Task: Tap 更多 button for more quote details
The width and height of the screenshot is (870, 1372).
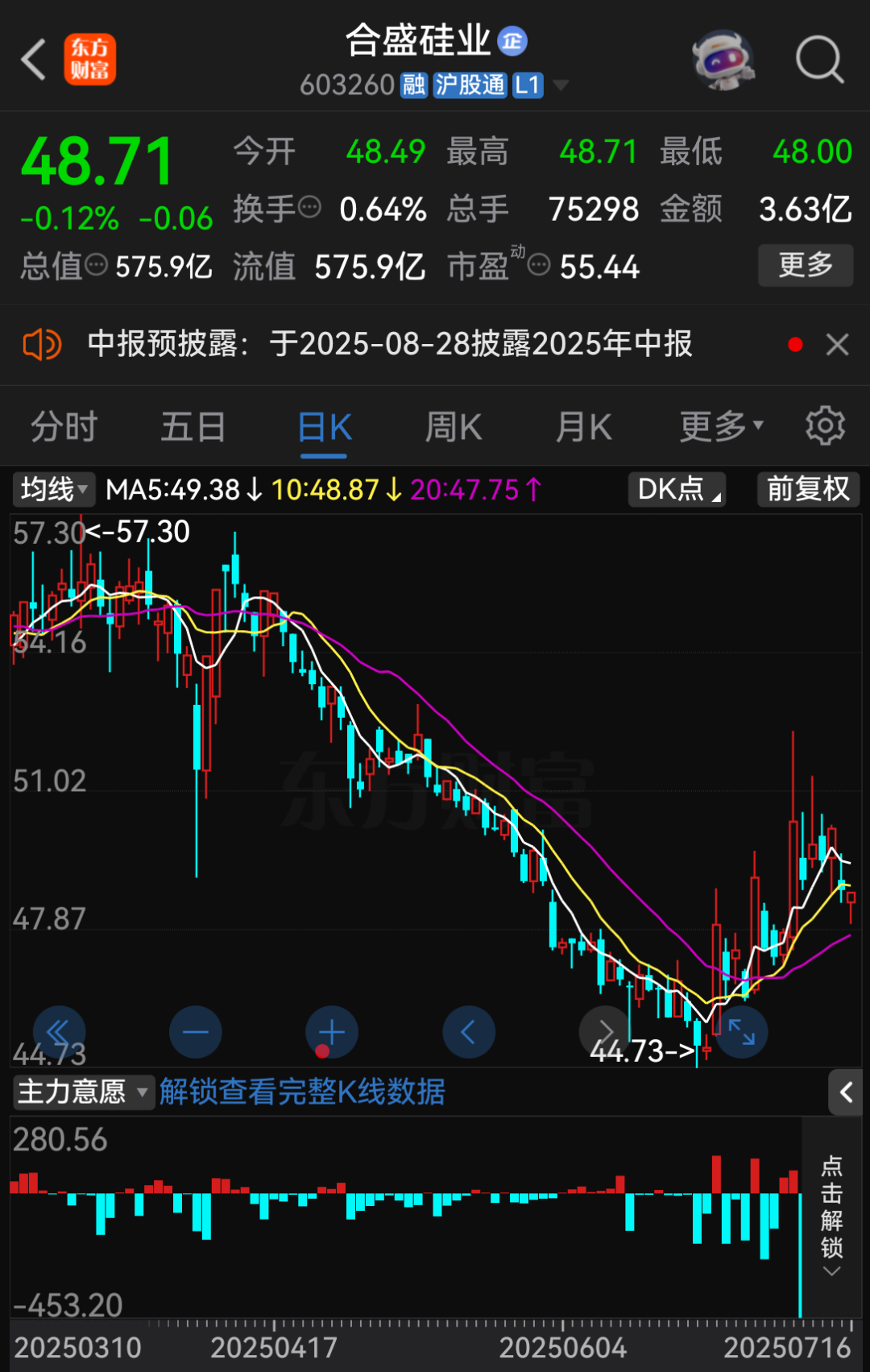Action: pyautogui.click(x=805, y=265)
